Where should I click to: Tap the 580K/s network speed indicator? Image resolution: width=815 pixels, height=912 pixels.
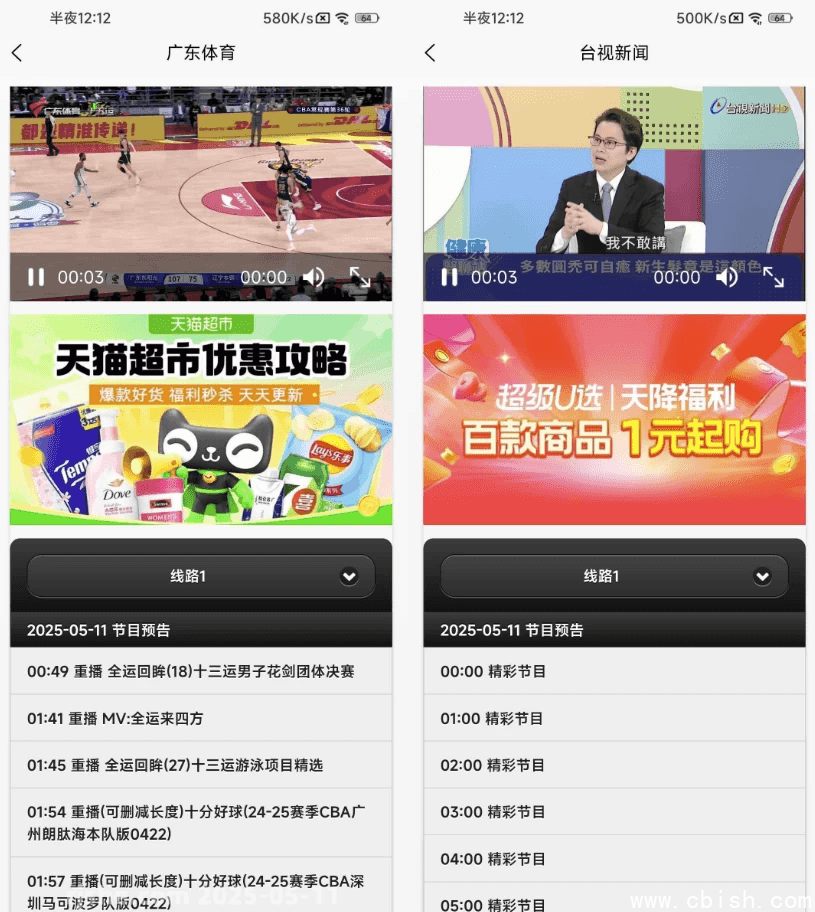point(288,17)
